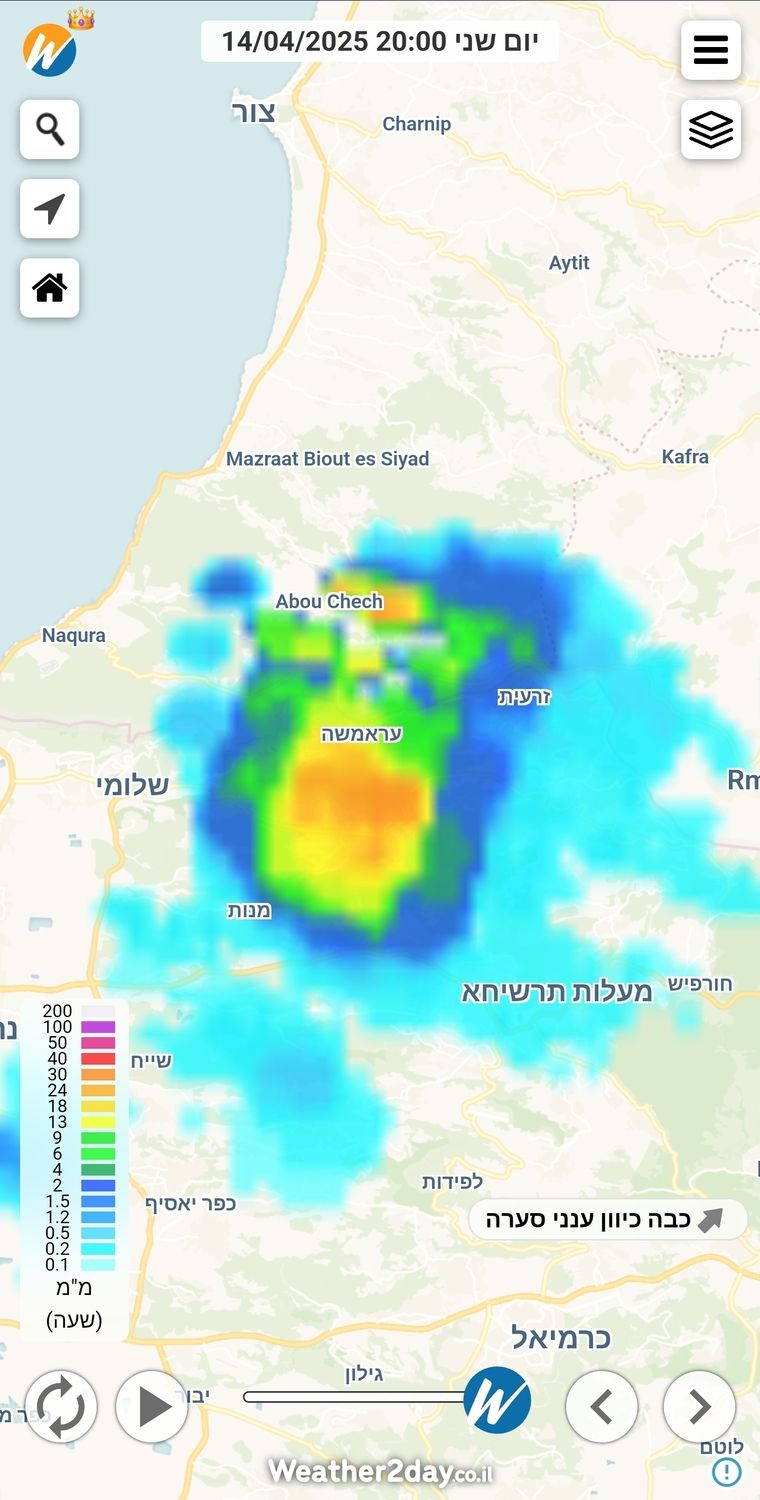
Task: Step to the previous radar frame
Action: [x=602, y=1406]
